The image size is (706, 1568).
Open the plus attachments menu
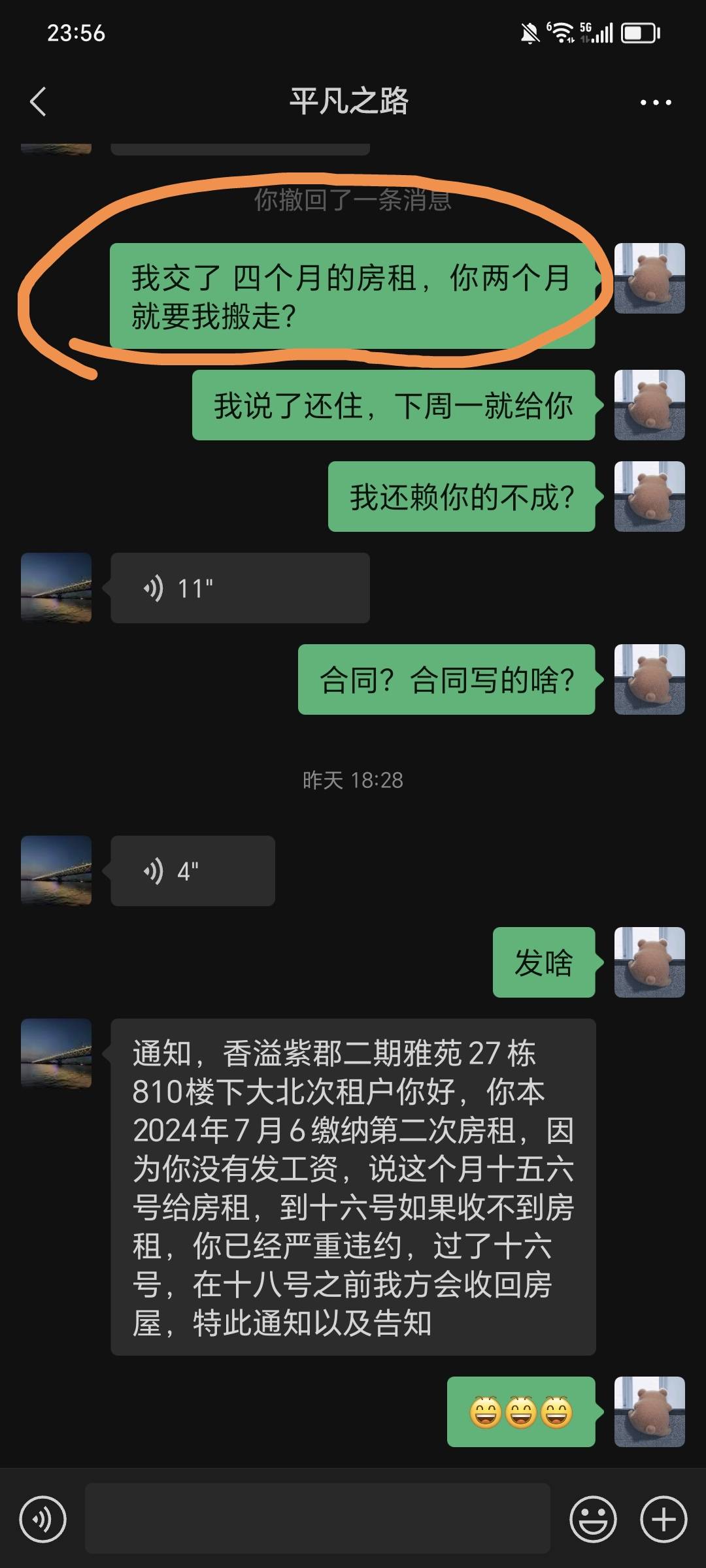pos(663,1519)
